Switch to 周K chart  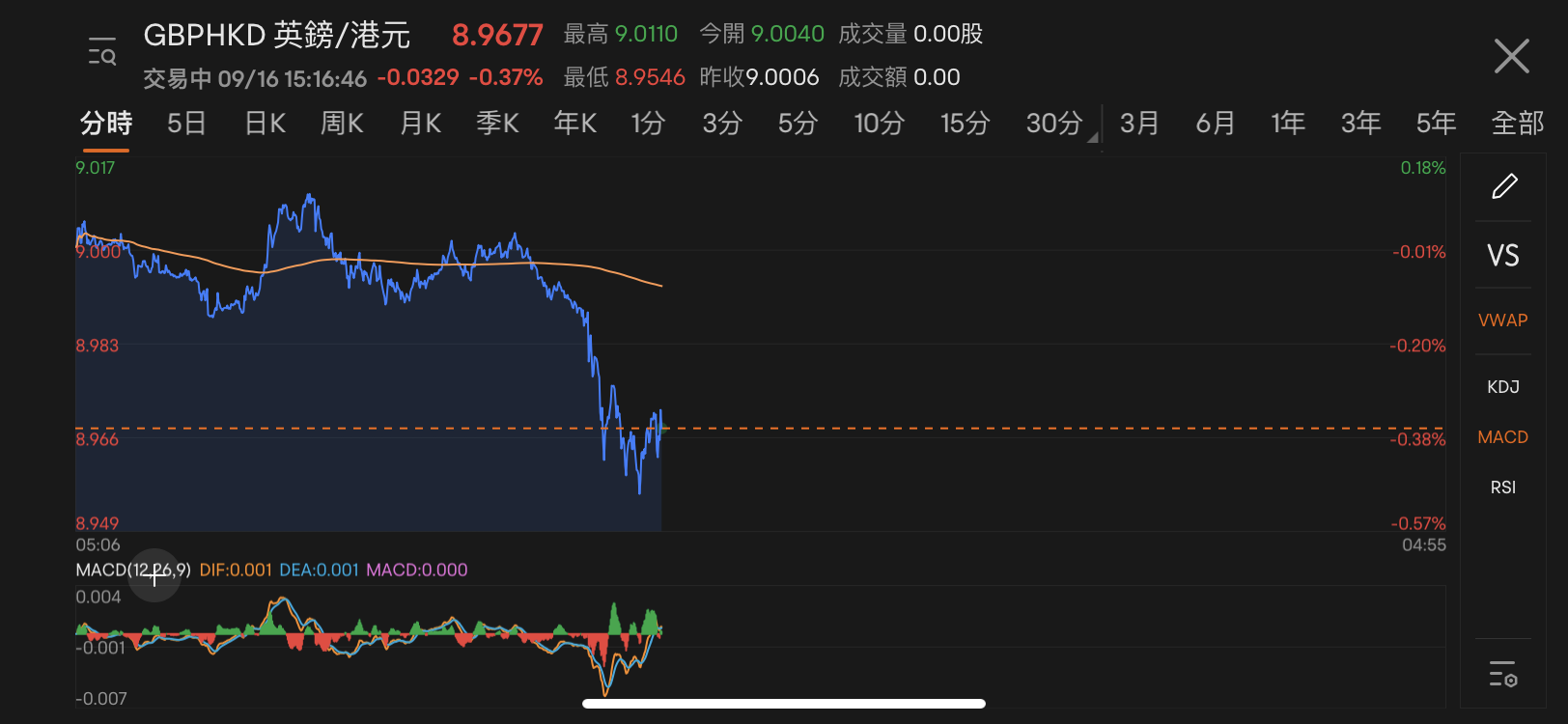[x=342, y=124]
